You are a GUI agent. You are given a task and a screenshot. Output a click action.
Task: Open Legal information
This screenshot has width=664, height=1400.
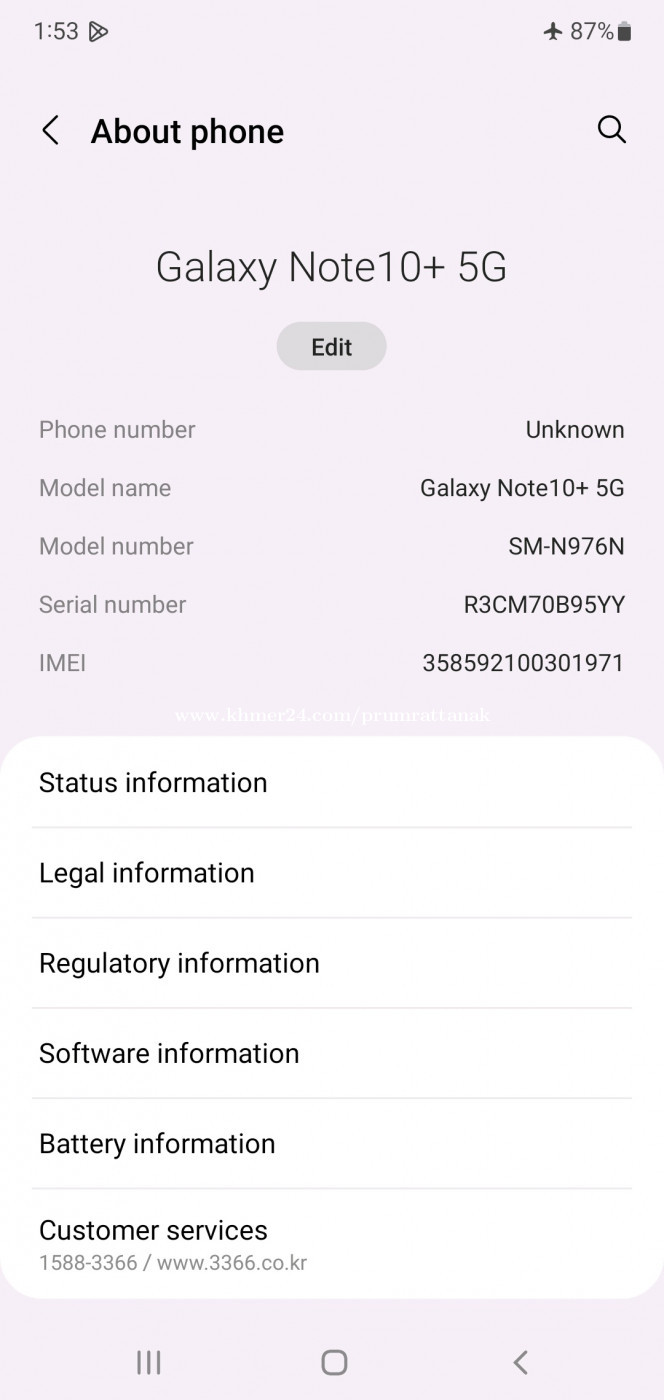pyautogui.click(x=332, y=873)
